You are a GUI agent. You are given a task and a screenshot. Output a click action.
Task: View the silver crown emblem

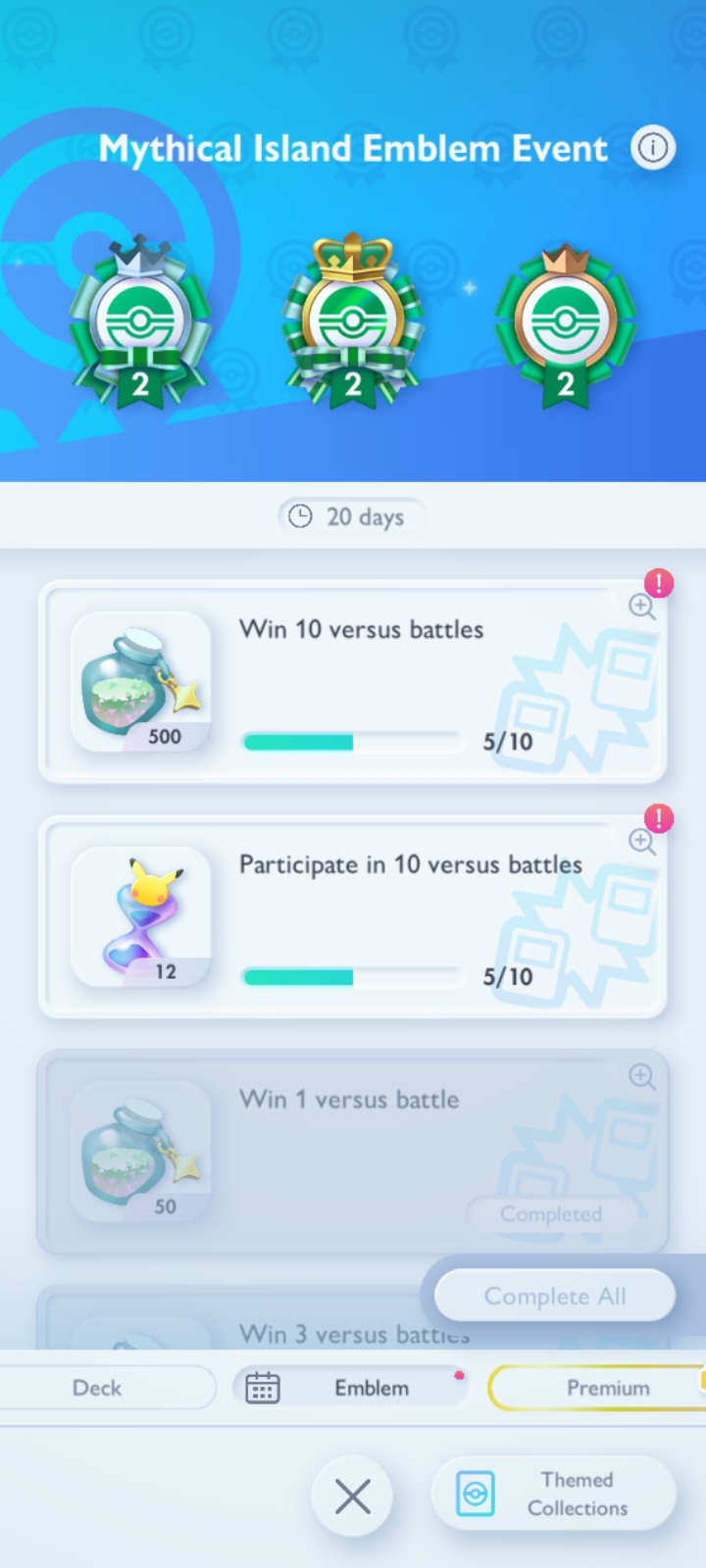140,321
